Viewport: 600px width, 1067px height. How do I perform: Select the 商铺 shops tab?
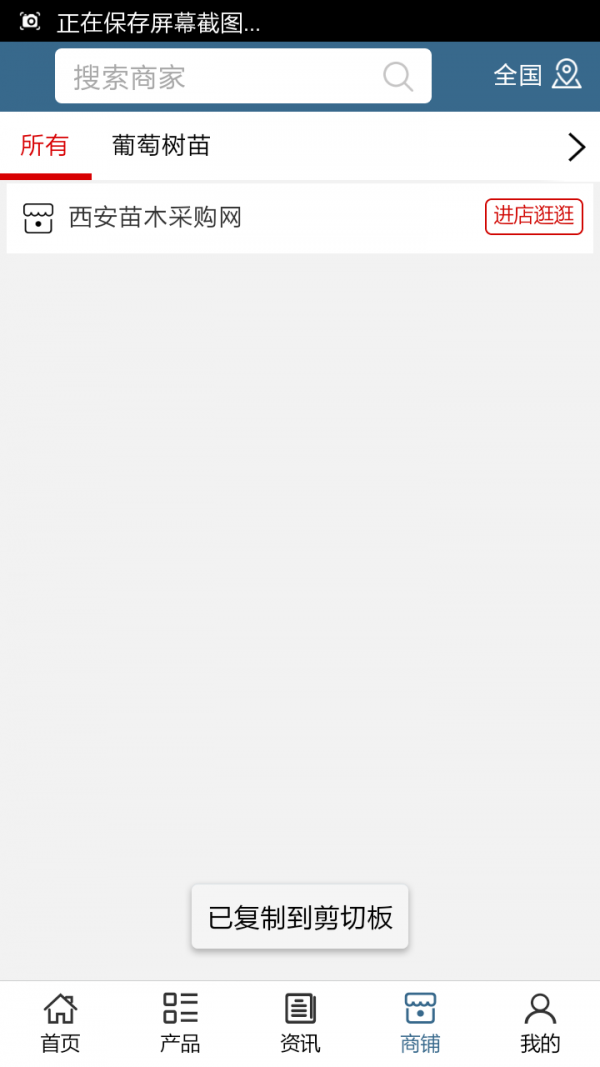420,1023
